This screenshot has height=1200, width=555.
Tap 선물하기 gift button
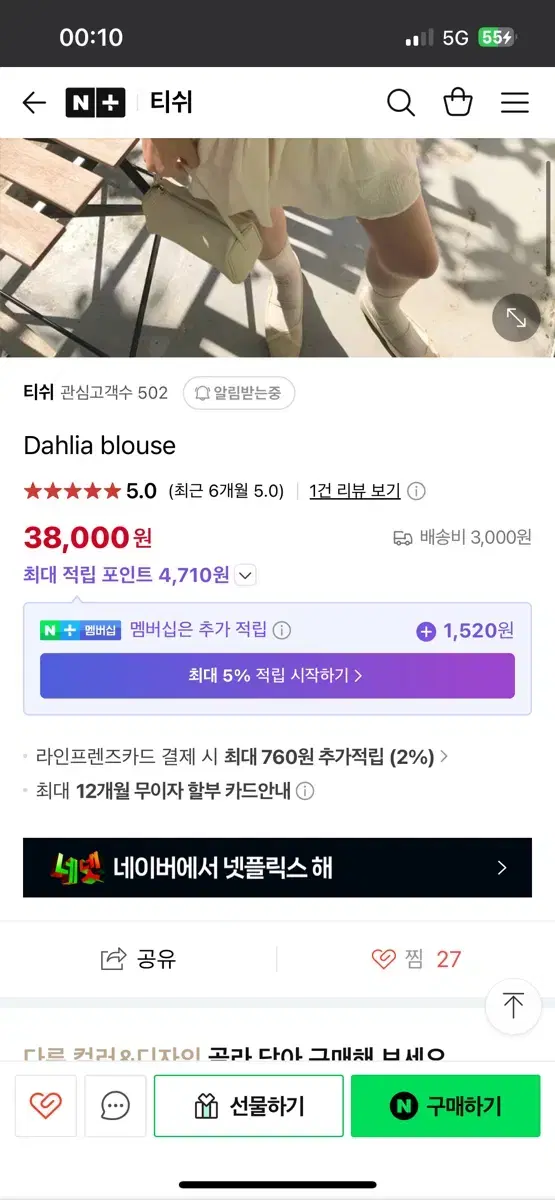248,1106
